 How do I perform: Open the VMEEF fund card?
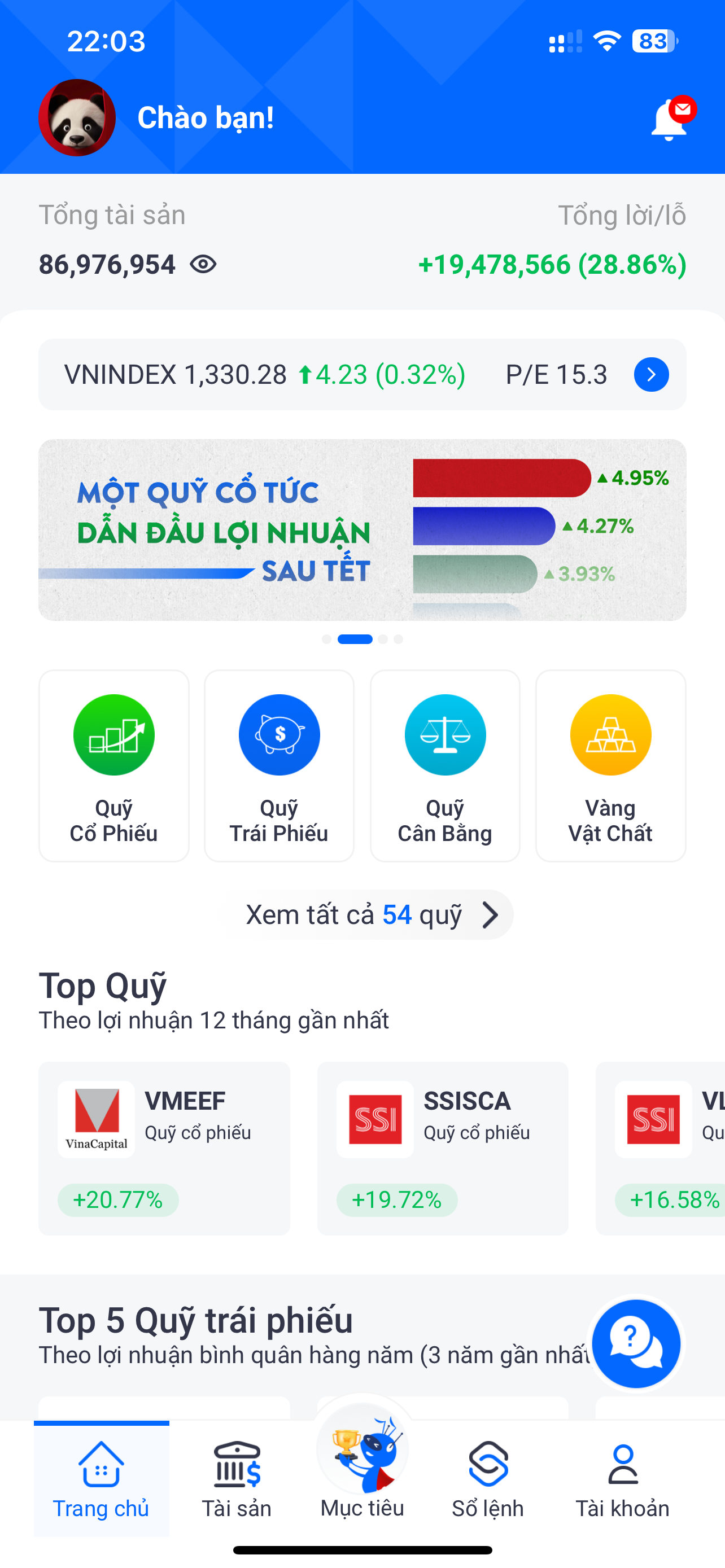click(164, 1148)
